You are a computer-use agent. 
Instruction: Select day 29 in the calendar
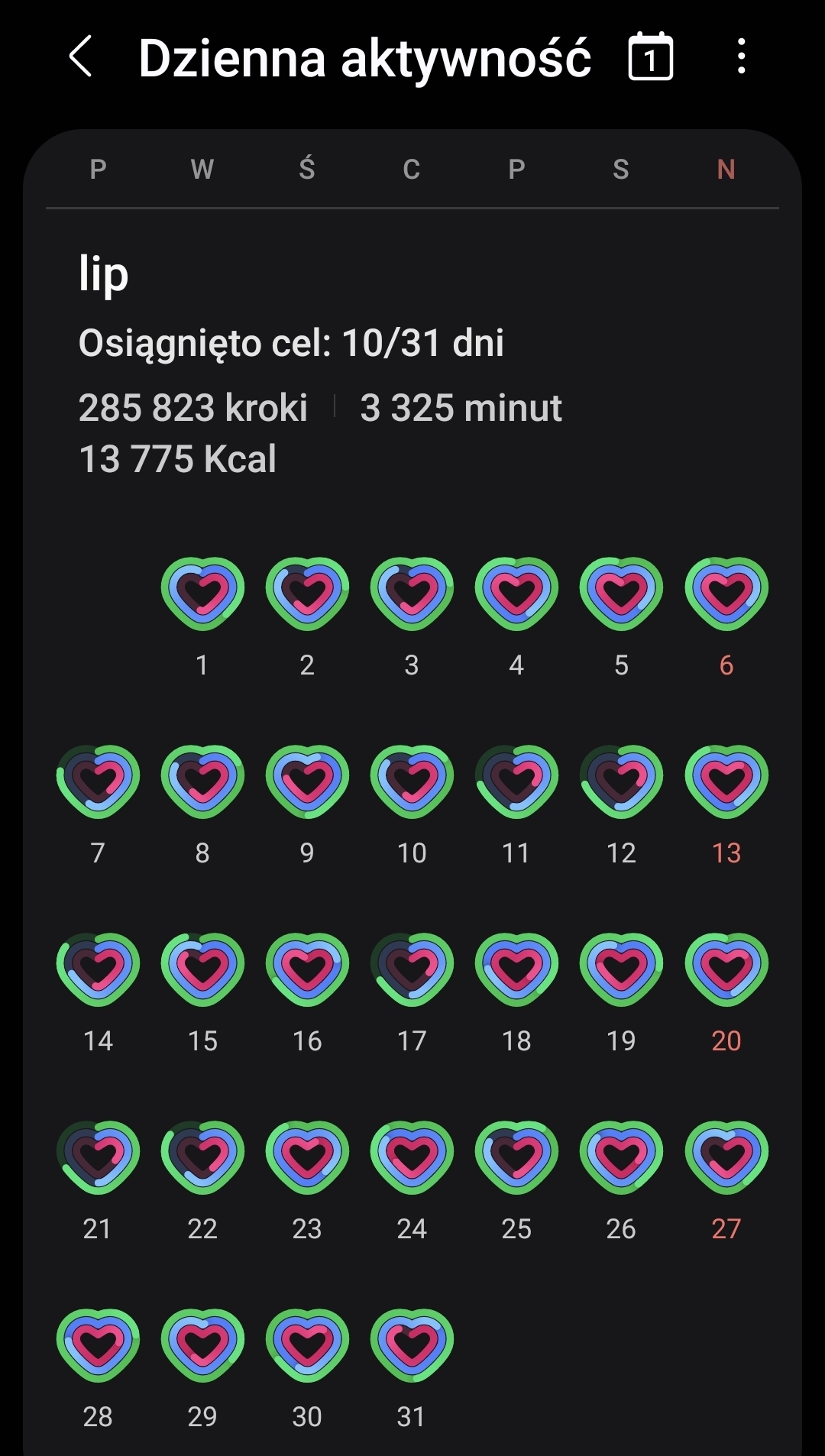tap(202, 1345)
